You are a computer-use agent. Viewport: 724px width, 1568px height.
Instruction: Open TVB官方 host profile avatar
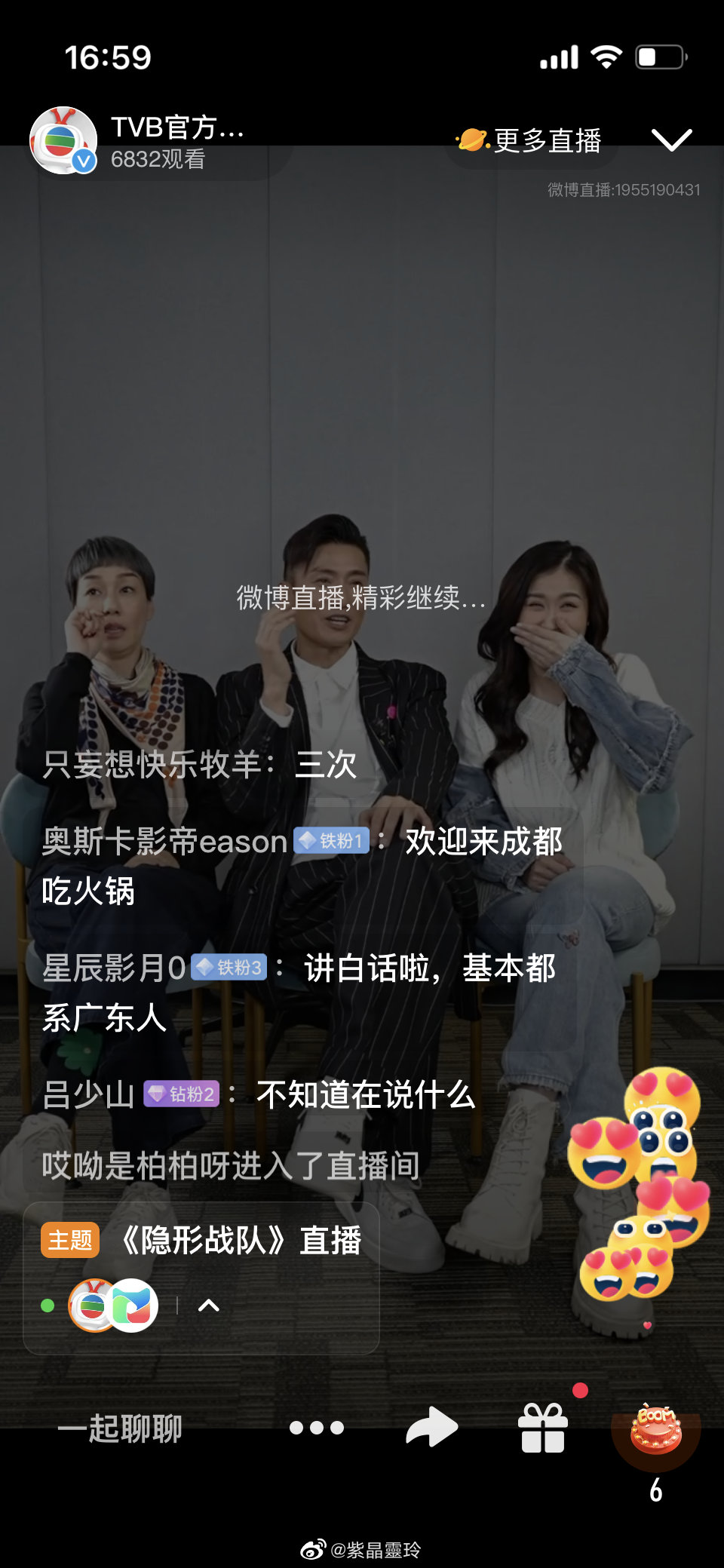tap(63, 141)
